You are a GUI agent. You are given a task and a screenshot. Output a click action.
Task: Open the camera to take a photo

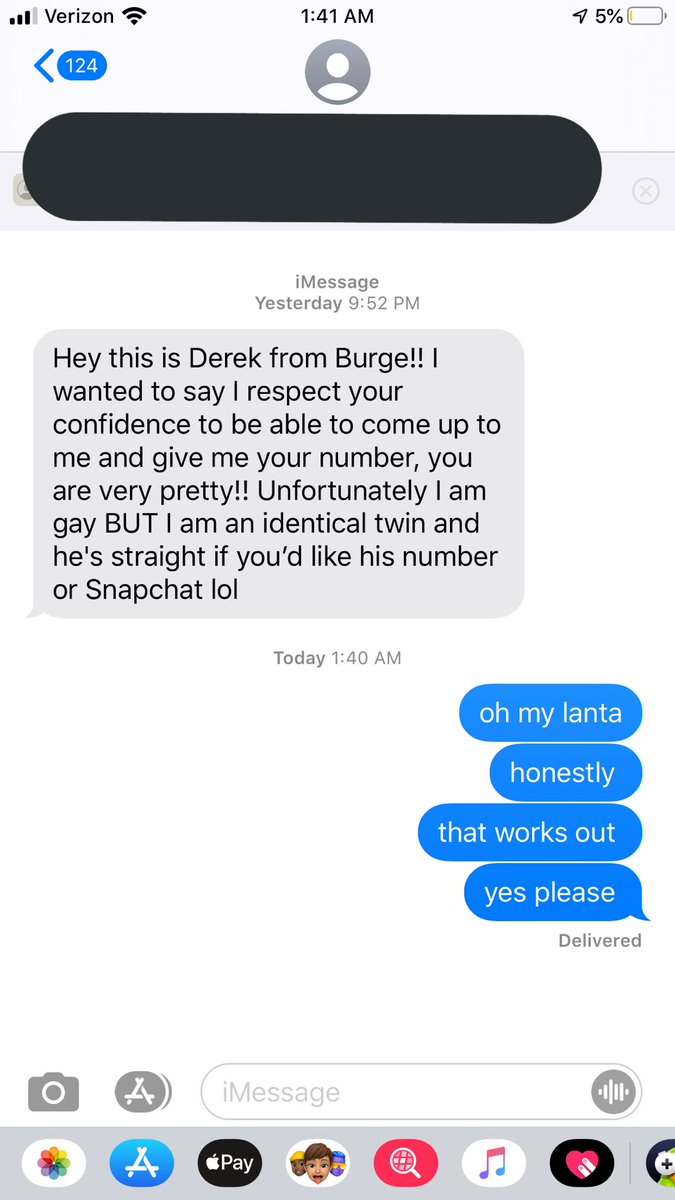click(x=53, y=1092)
